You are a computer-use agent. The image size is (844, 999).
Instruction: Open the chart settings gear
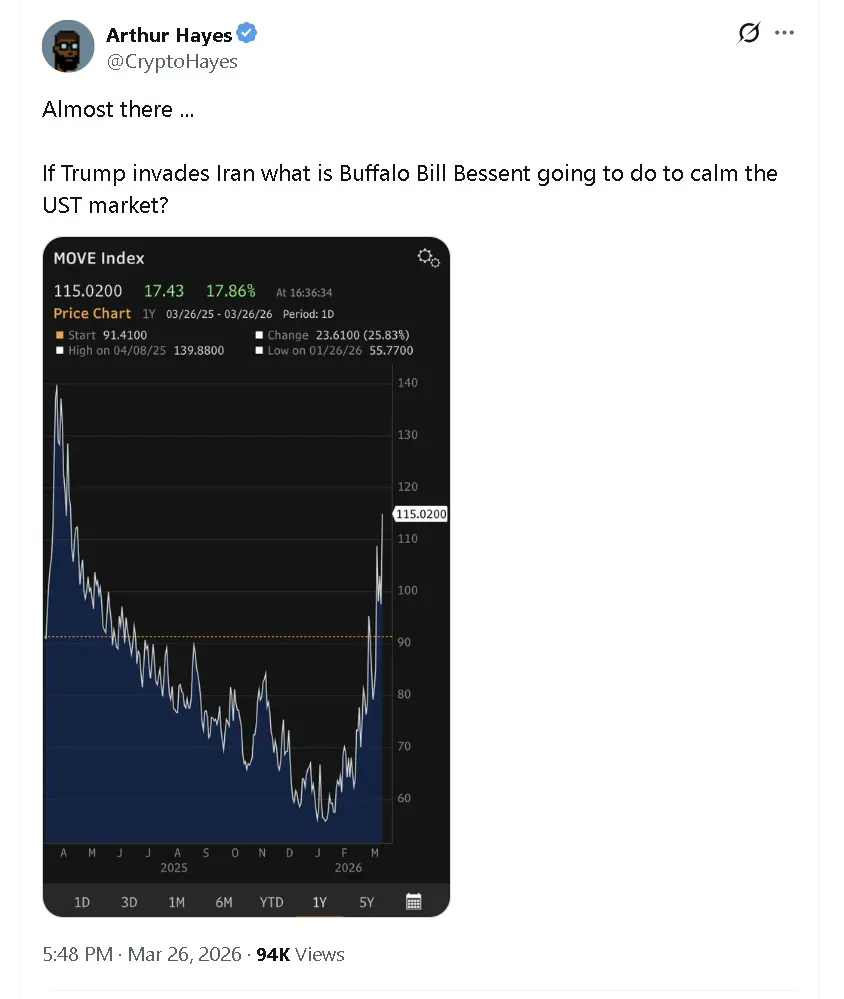428,258
